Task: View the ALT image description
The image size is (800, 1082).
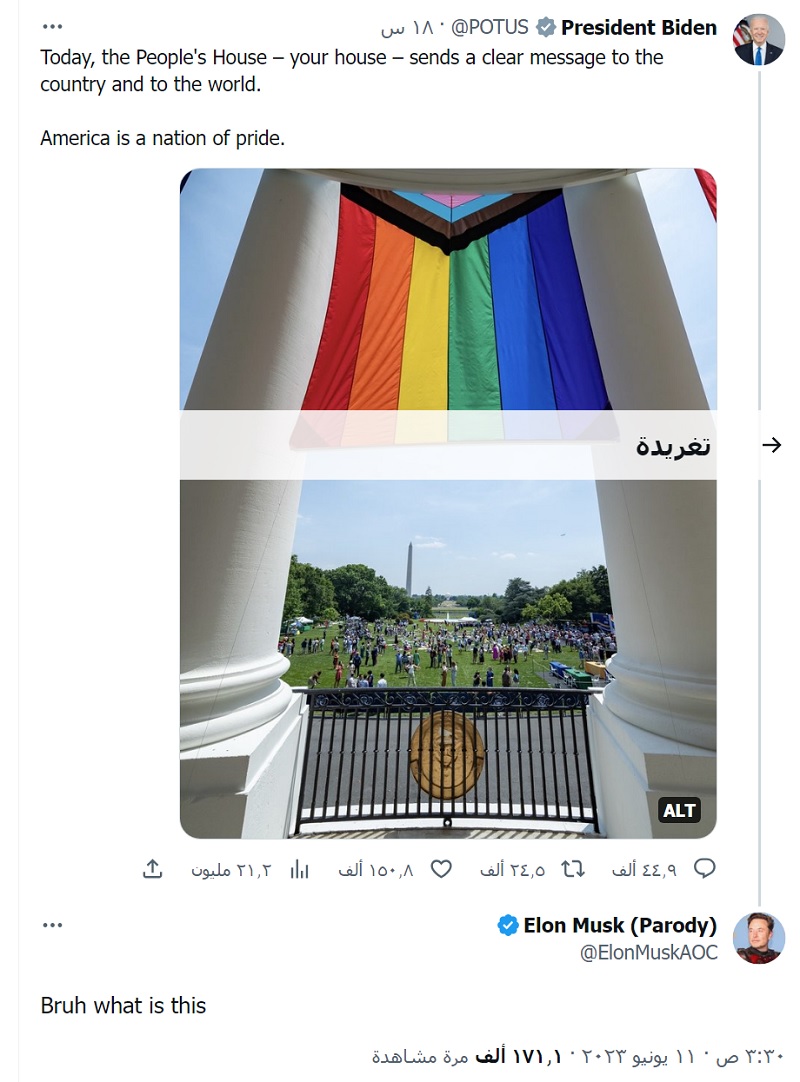Action: point(679,811)
